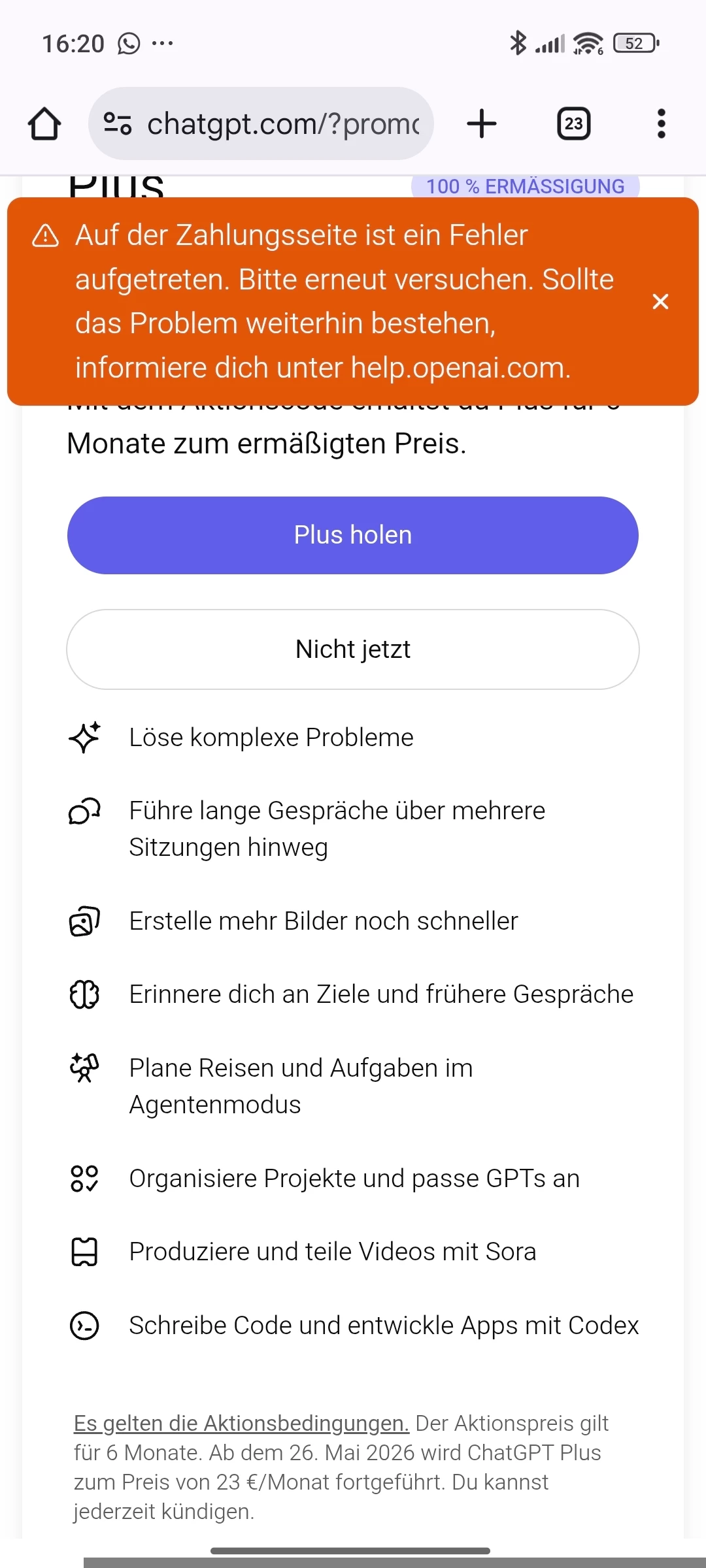This screenshot has width=706, height=1568.
Task: Dismiss the orange payment error banner
Action: pyautogui.click(x=660, y=301)
